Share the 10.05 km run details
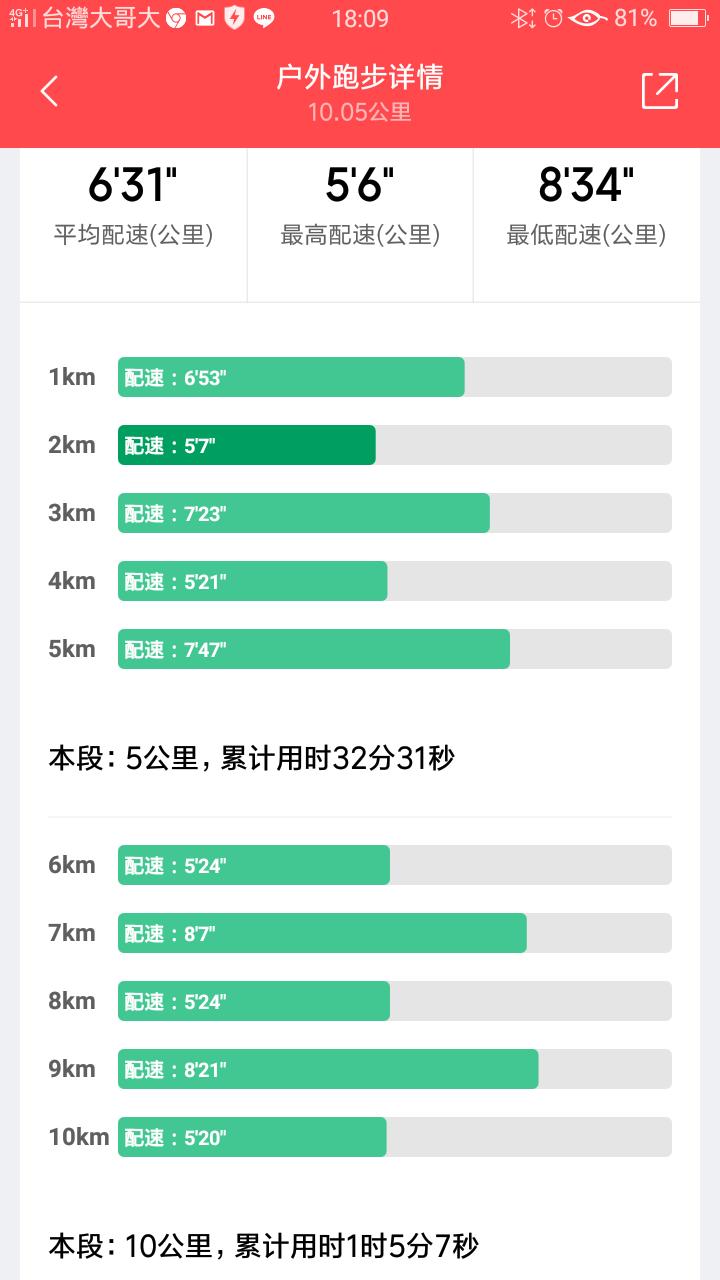 659,91
